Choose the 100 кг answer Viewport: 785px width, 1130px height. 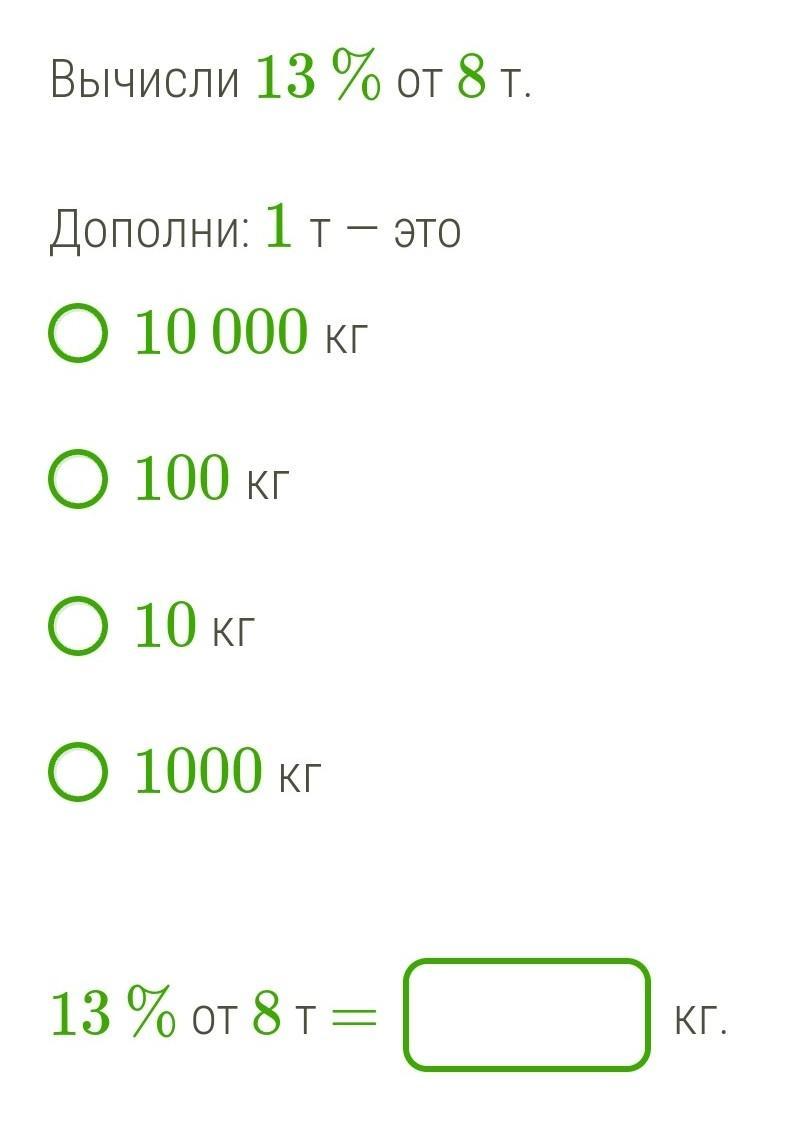point(77,479)
